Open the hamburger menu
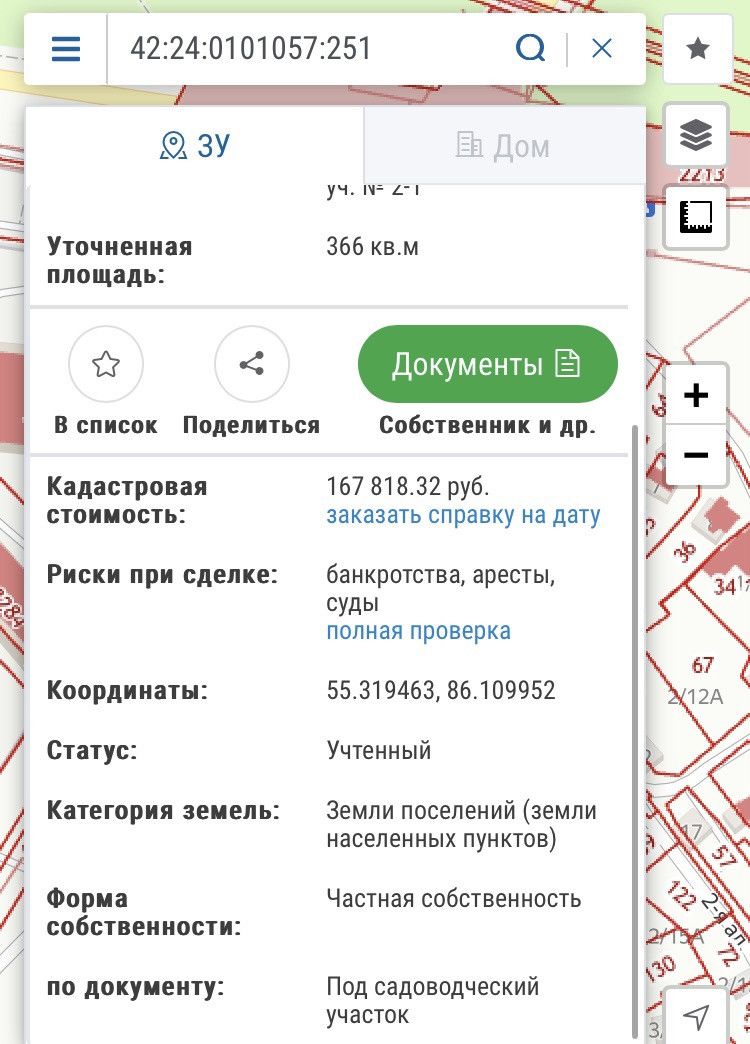750x1044 pixels. coord(66,49)
